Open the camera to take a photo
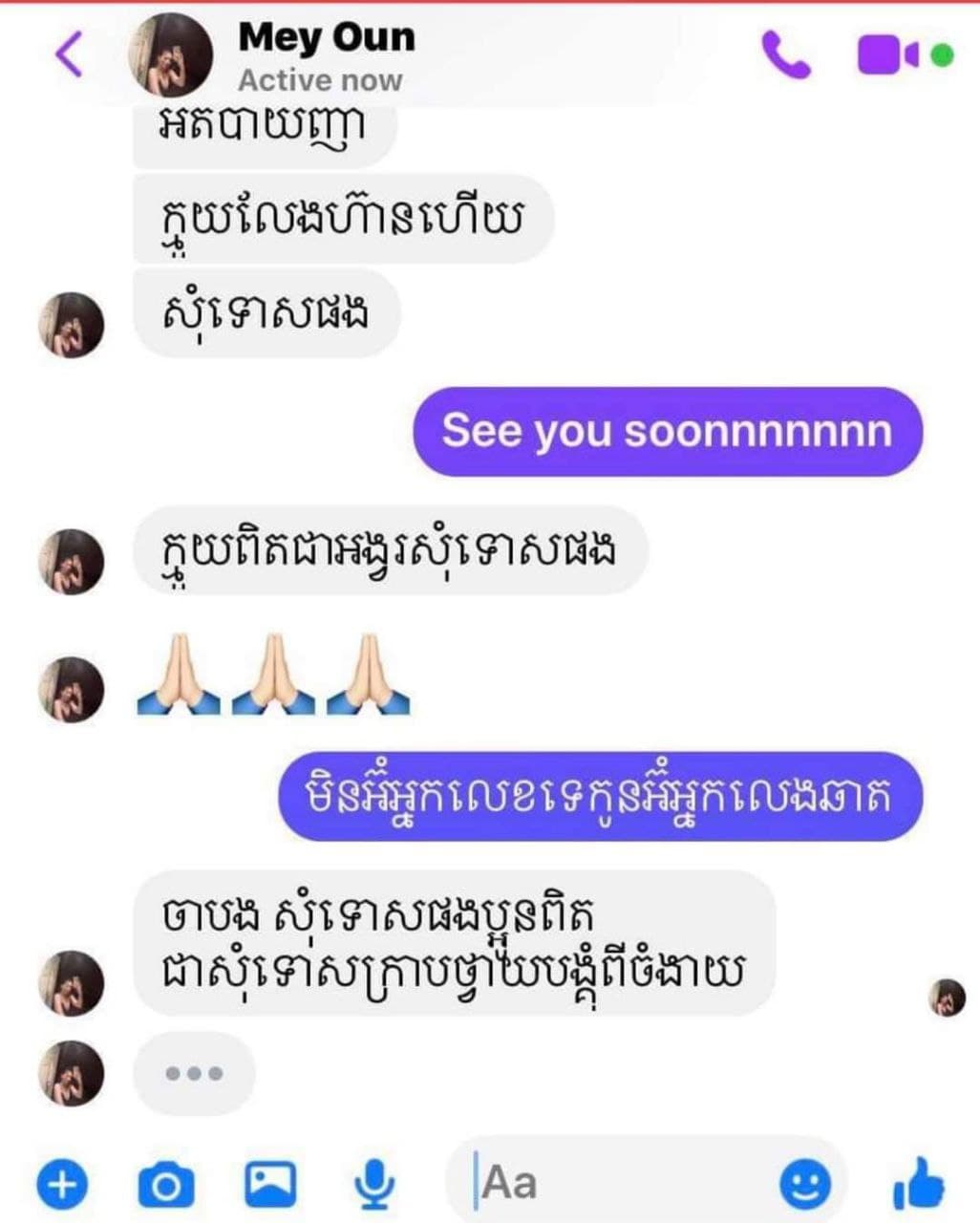980x1223 pixels. (x=166, y=1185)
